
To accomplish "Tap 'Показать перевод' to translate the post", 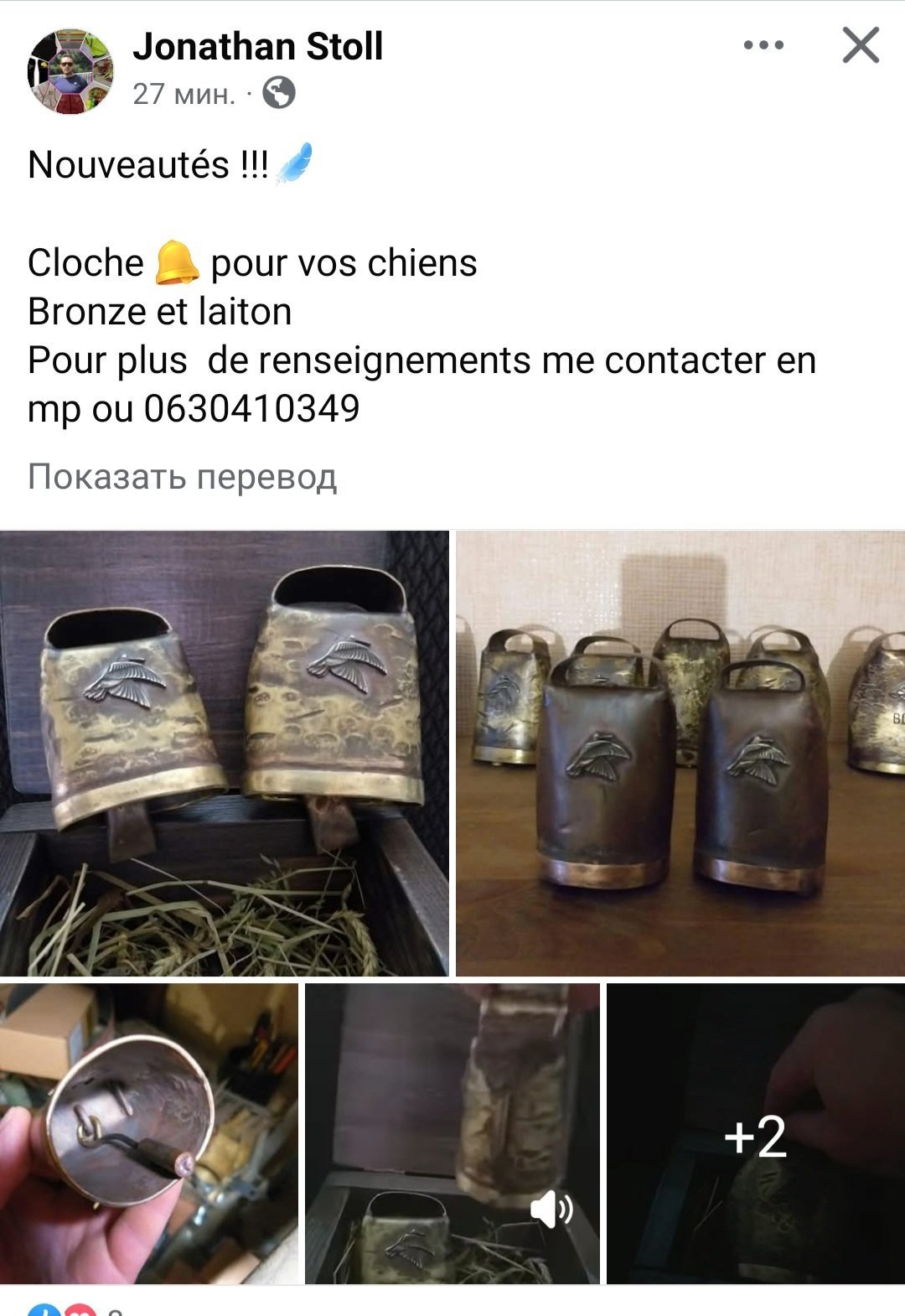I will click(182, 477).
